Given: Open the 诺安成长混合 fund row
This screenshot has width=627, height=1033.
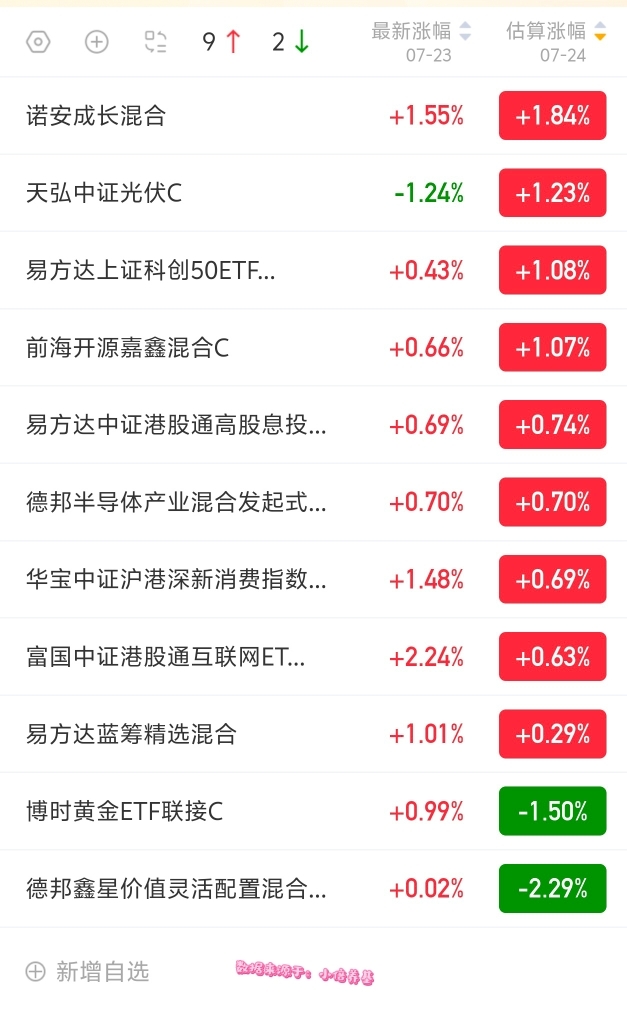Looking at the screenshot, I should (314, 116).
